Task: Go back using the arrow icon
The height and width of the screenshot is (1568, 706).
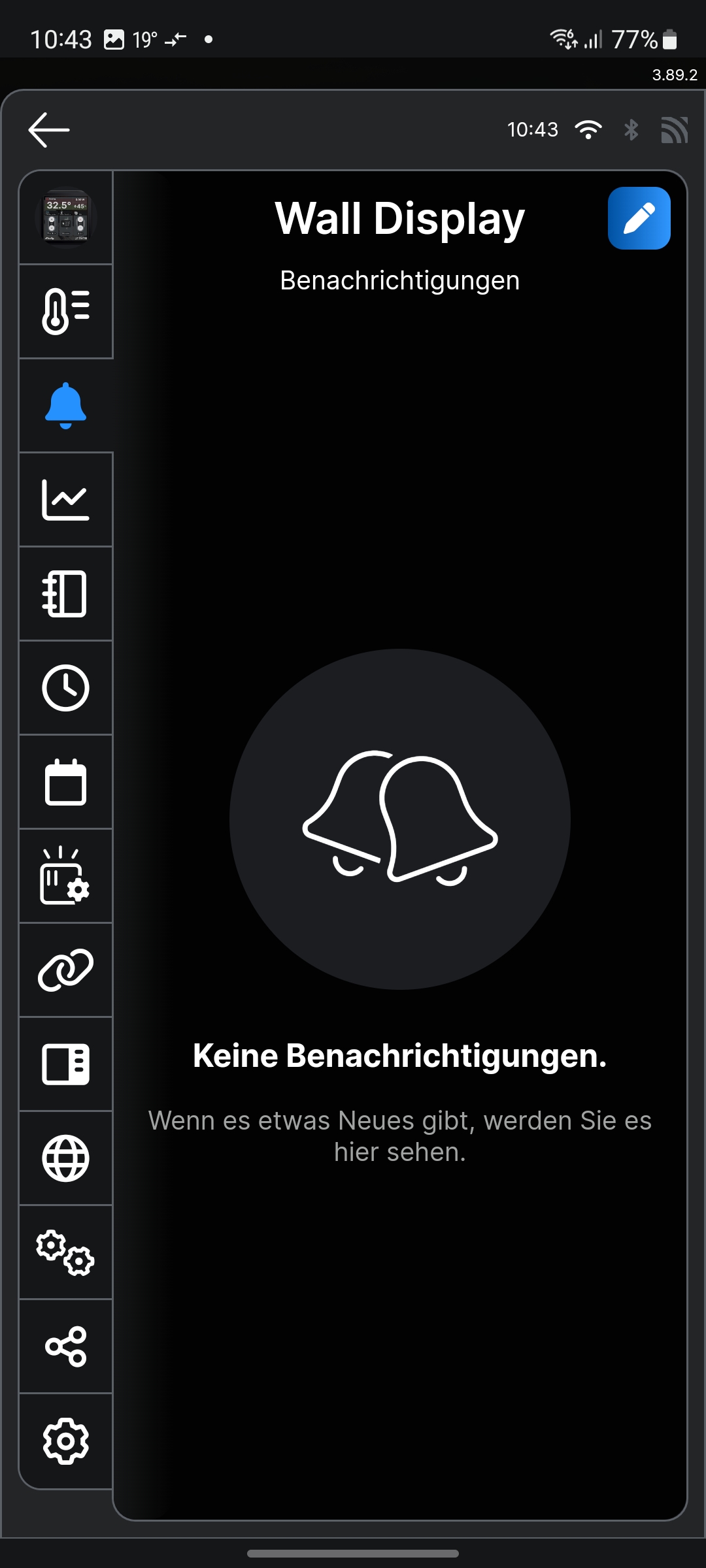Action: (49, 129)
